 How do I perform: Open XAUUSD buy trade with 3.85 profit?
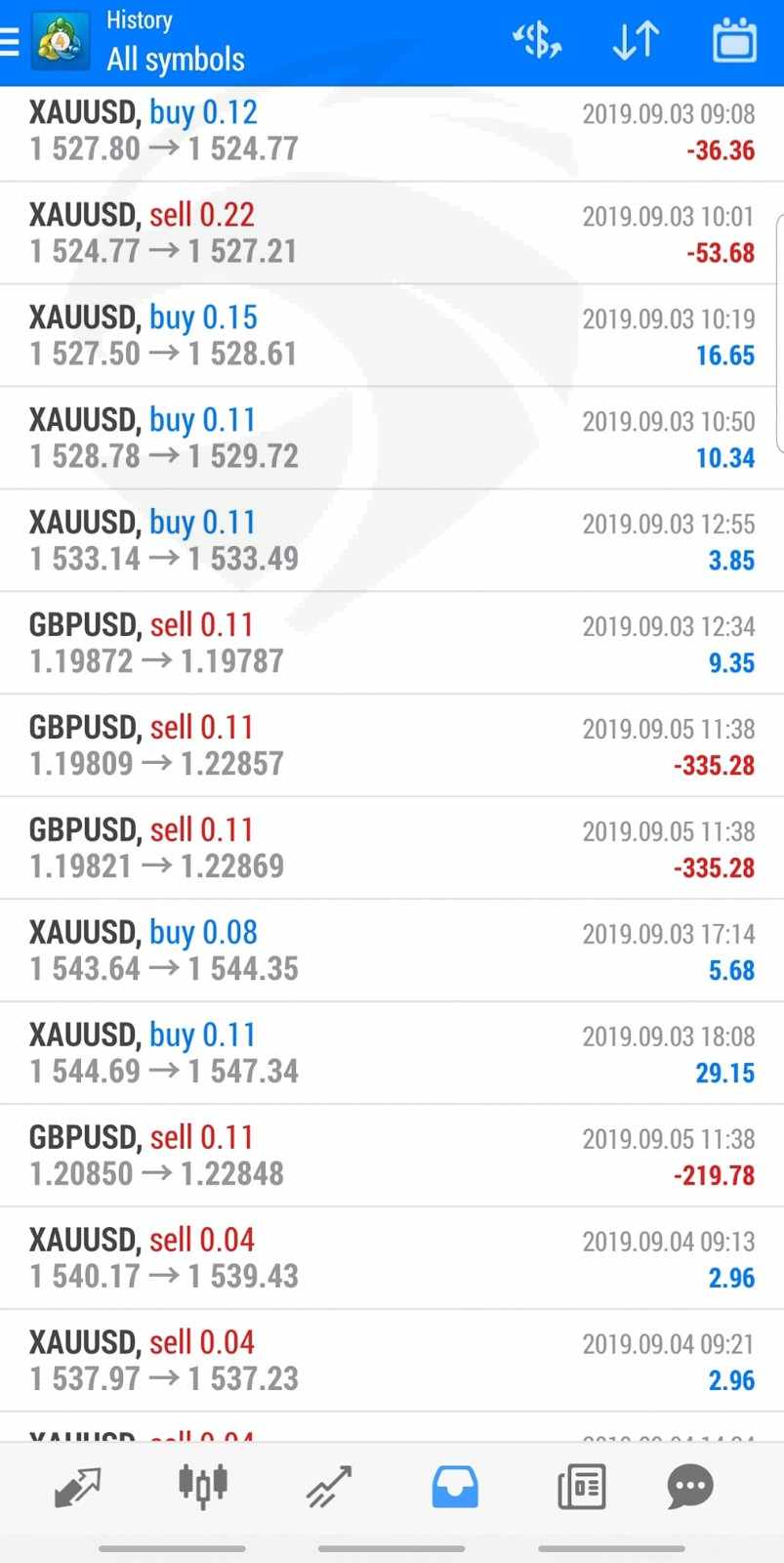392,541
